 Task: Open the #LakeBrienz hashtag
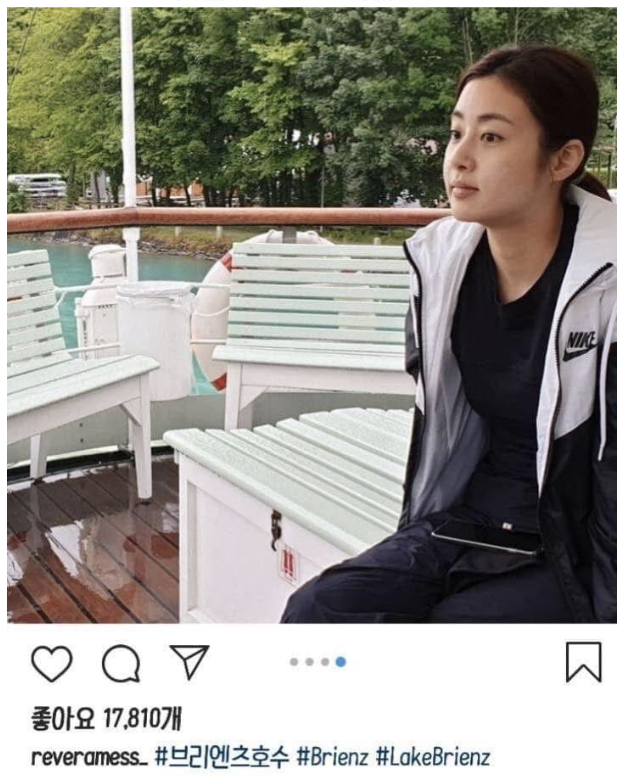432,757
